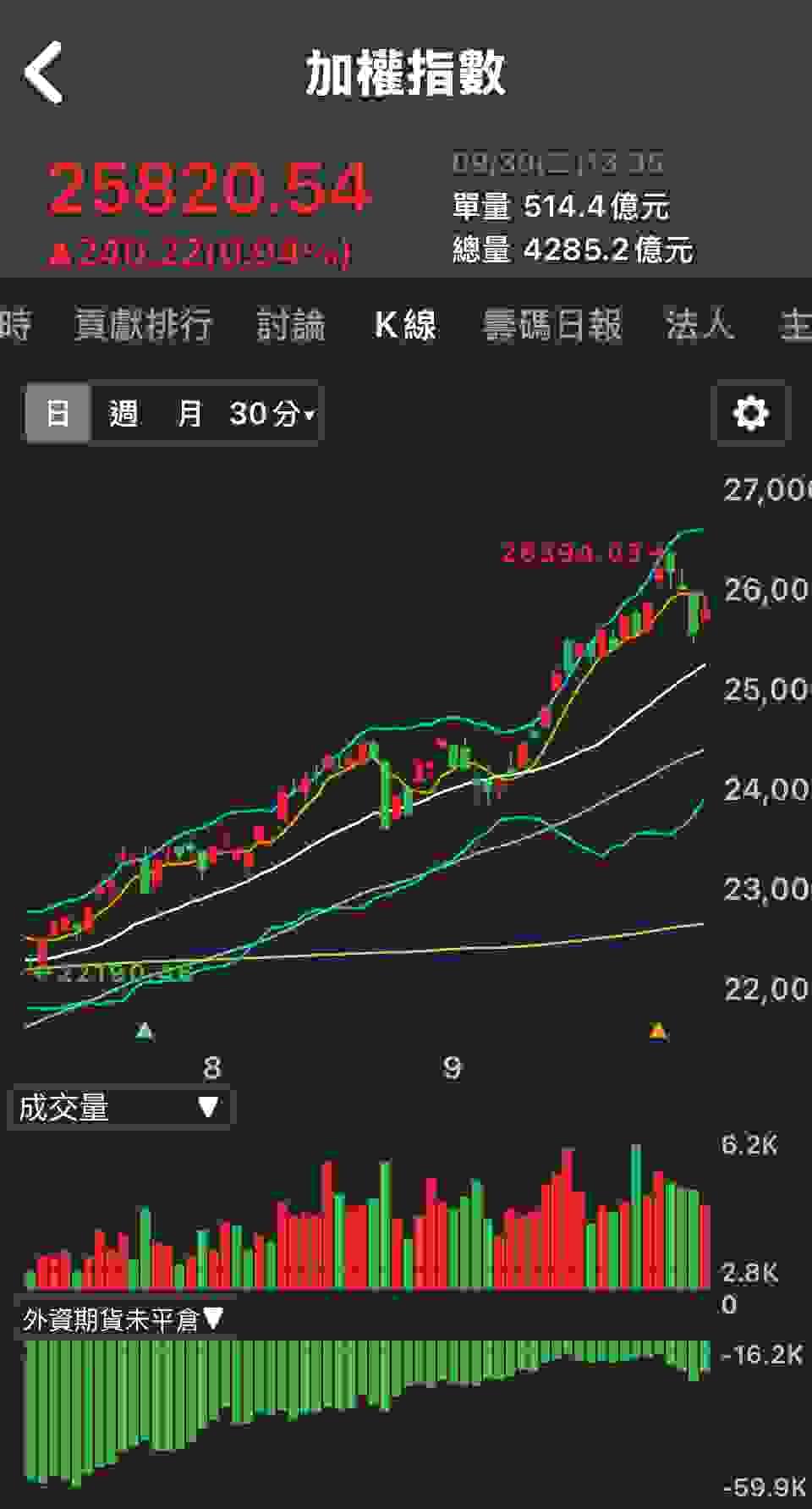Switch chart to 月 monthly interval
The image size is (812, 1509).
click(x=189, y=414)
